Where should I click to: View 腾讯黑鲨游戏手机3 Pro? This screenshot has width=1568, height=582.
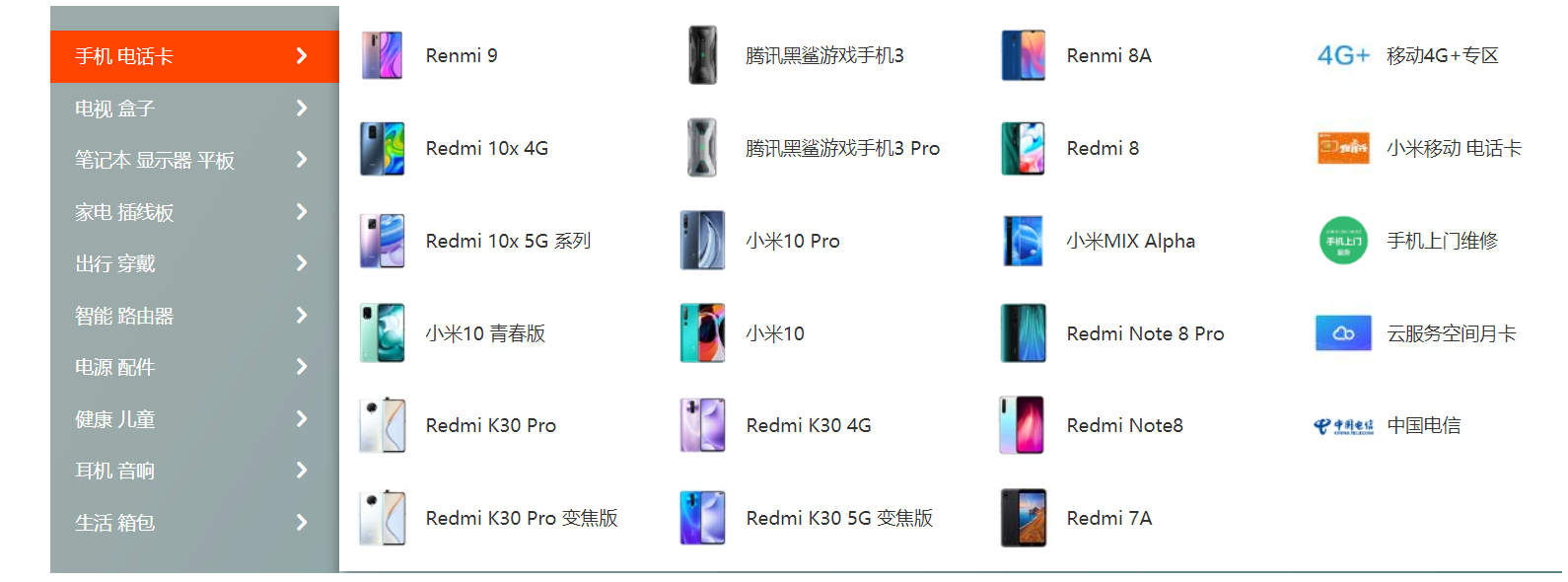[x=842, y=148]
